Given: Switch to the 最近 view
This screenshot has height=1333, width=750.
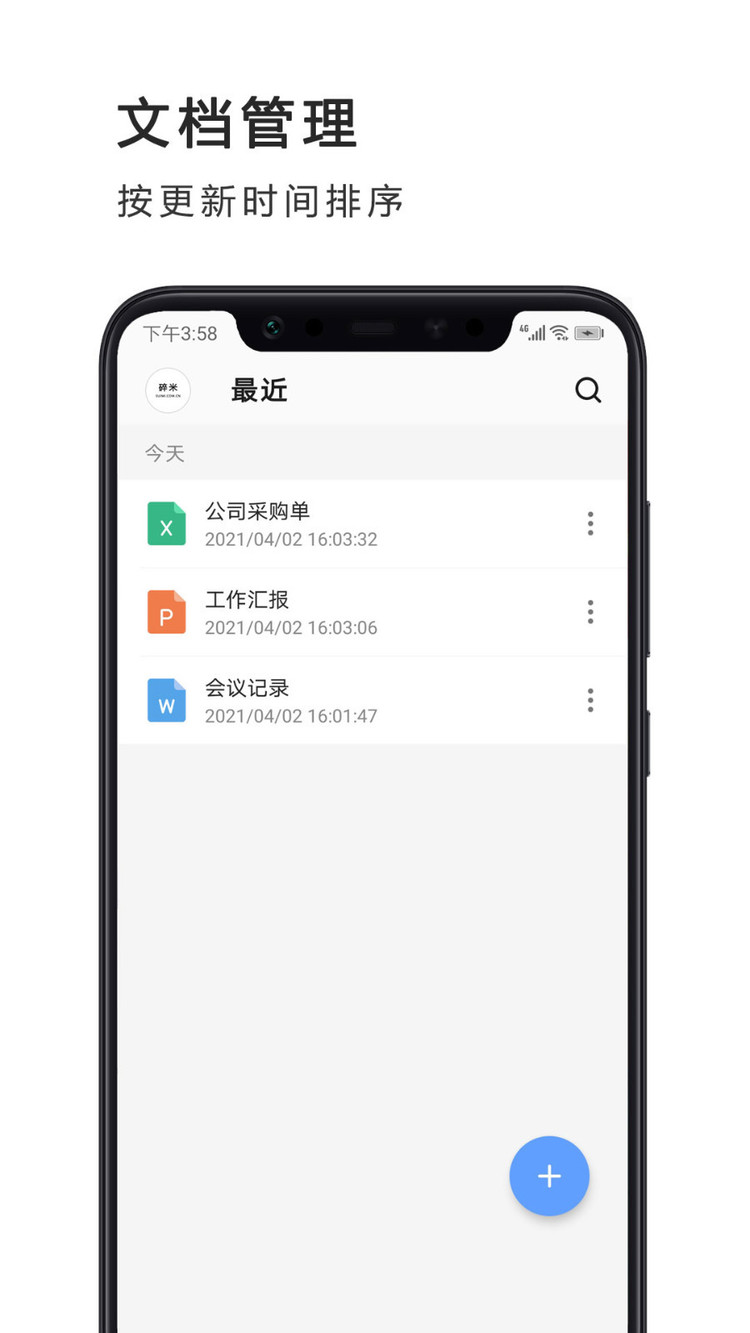Looking at the screenshot, I should (259, 391).
